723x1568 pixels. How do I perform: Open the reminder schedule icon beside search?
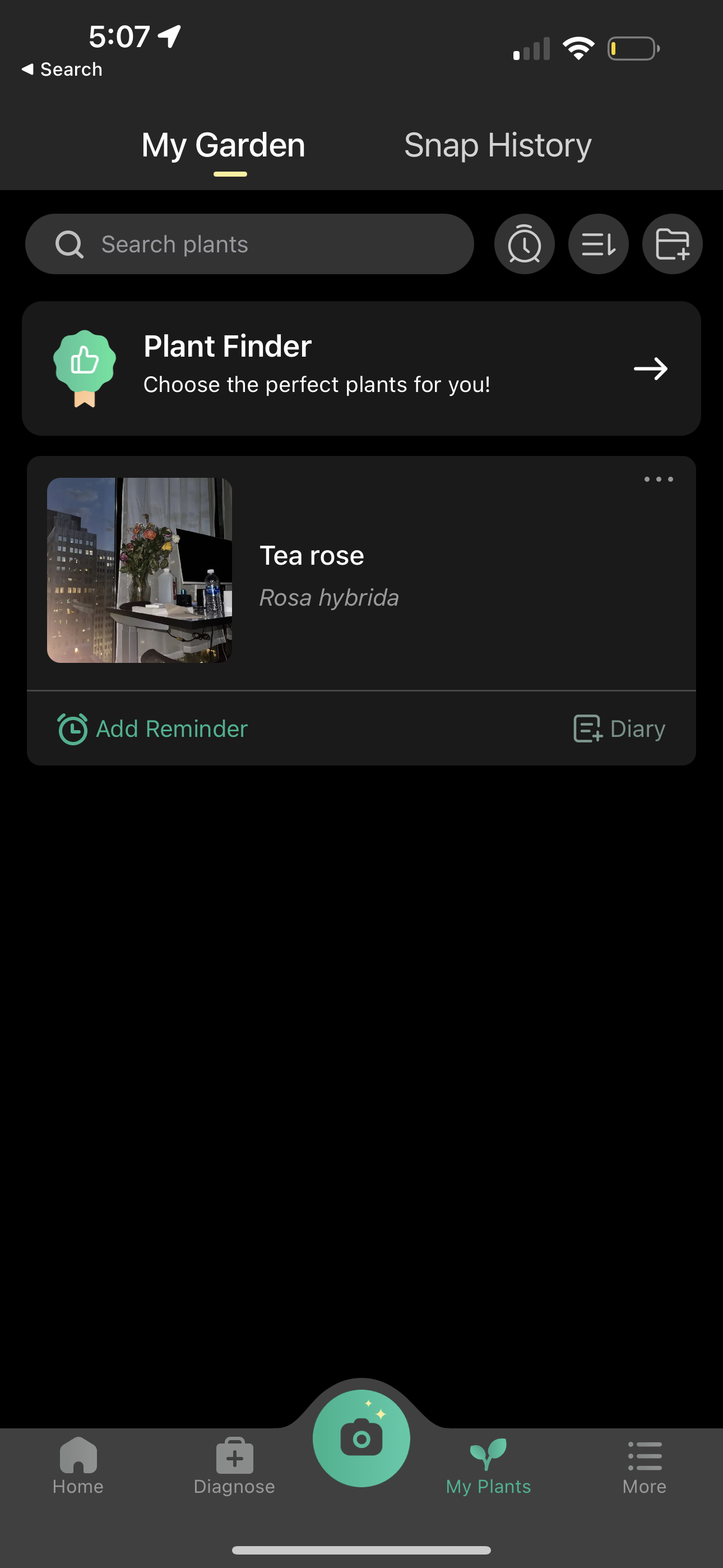click(524, 243)
